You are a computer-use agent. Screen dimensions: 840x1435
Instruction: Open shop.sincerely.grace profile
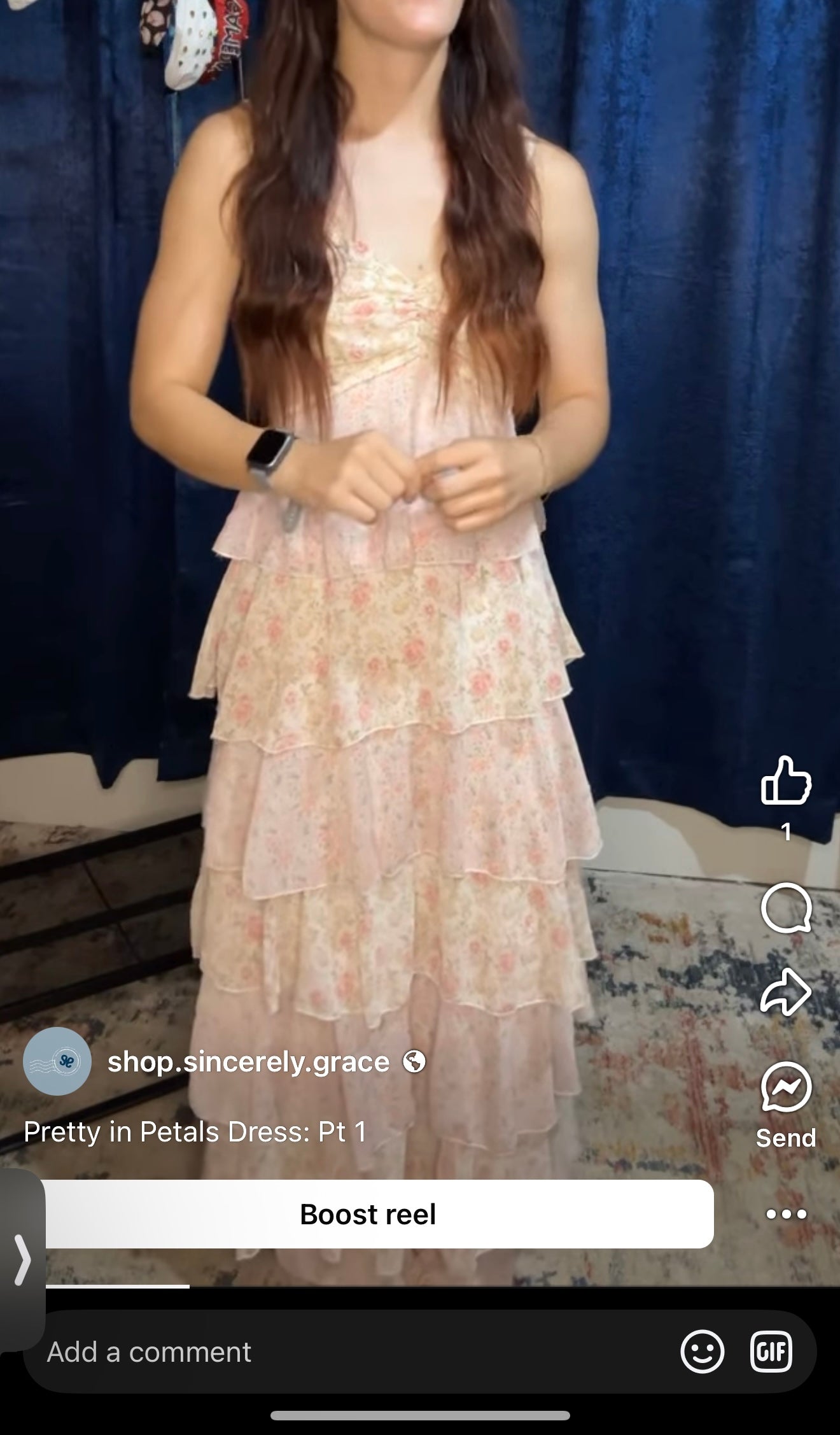coord(248,1062)
